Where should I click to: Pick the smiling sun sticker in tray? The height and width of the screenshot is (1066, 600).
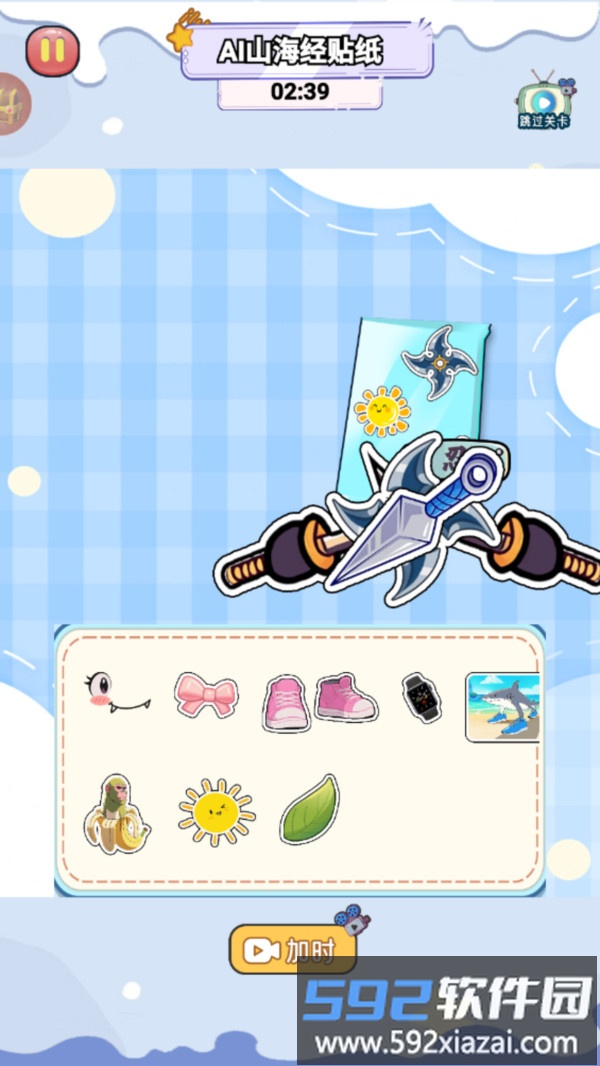[x=216, y=812]
